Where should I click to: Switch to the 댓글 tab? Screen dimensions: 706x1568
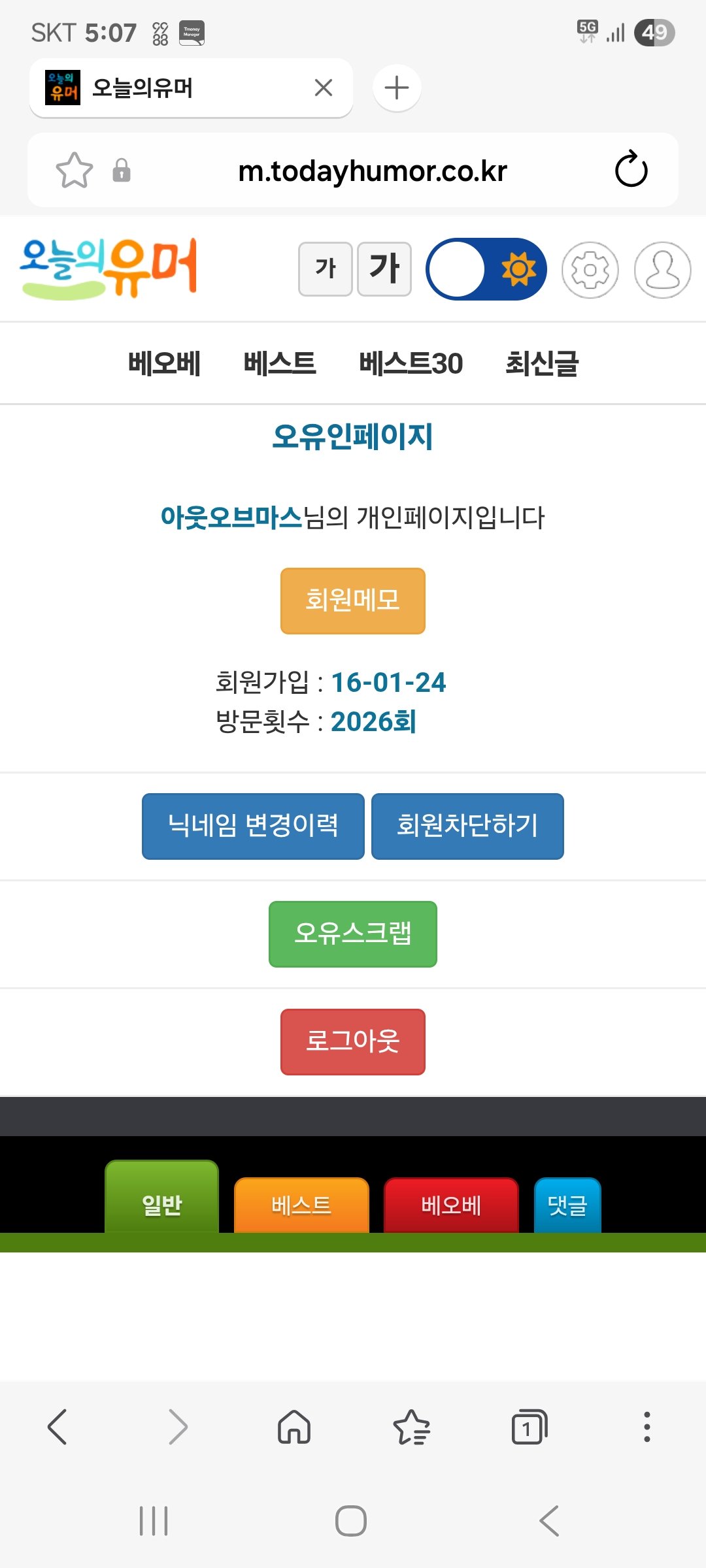pos(567,1205)
